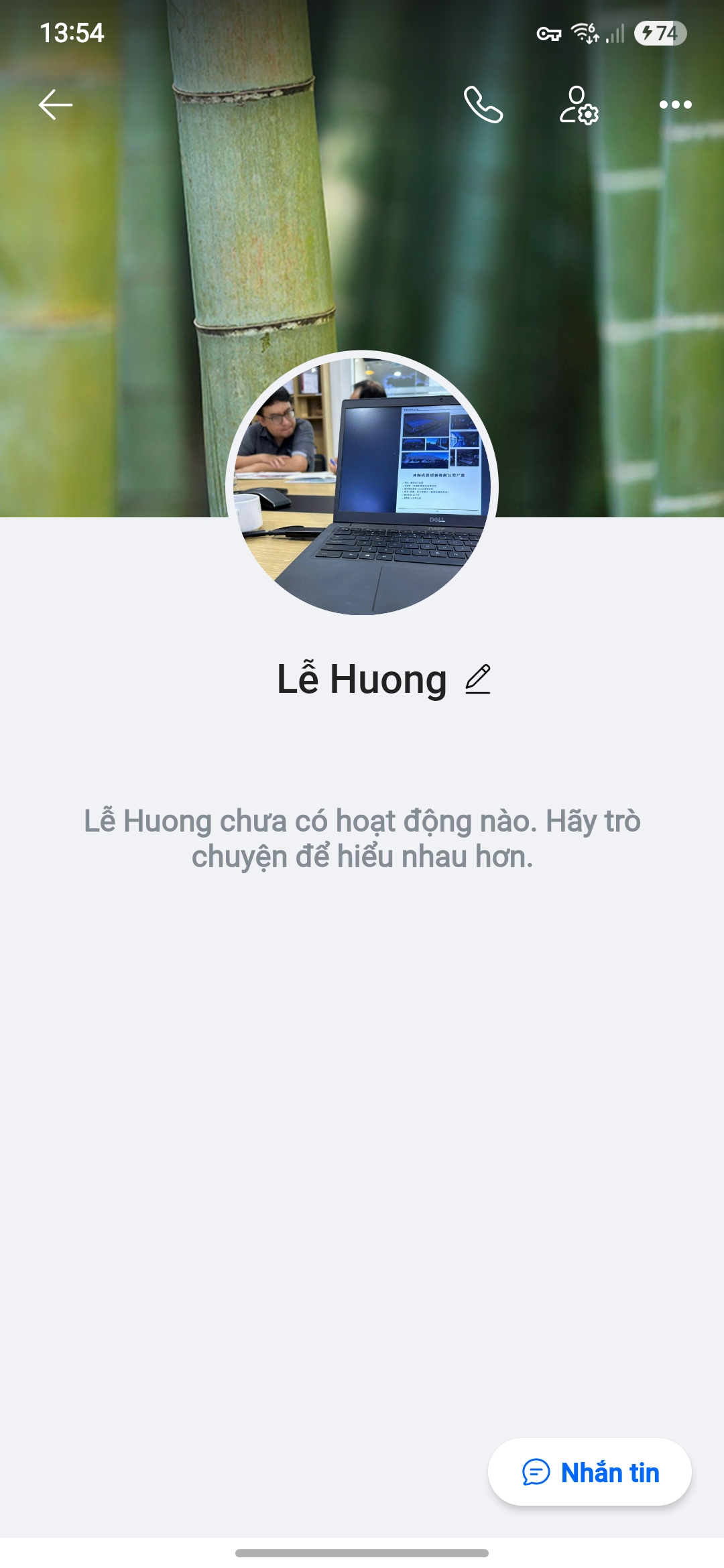This screenshot has height=1568, width=724.
Task: Open the bamboo cover photo
Action: tap(362, 221)
